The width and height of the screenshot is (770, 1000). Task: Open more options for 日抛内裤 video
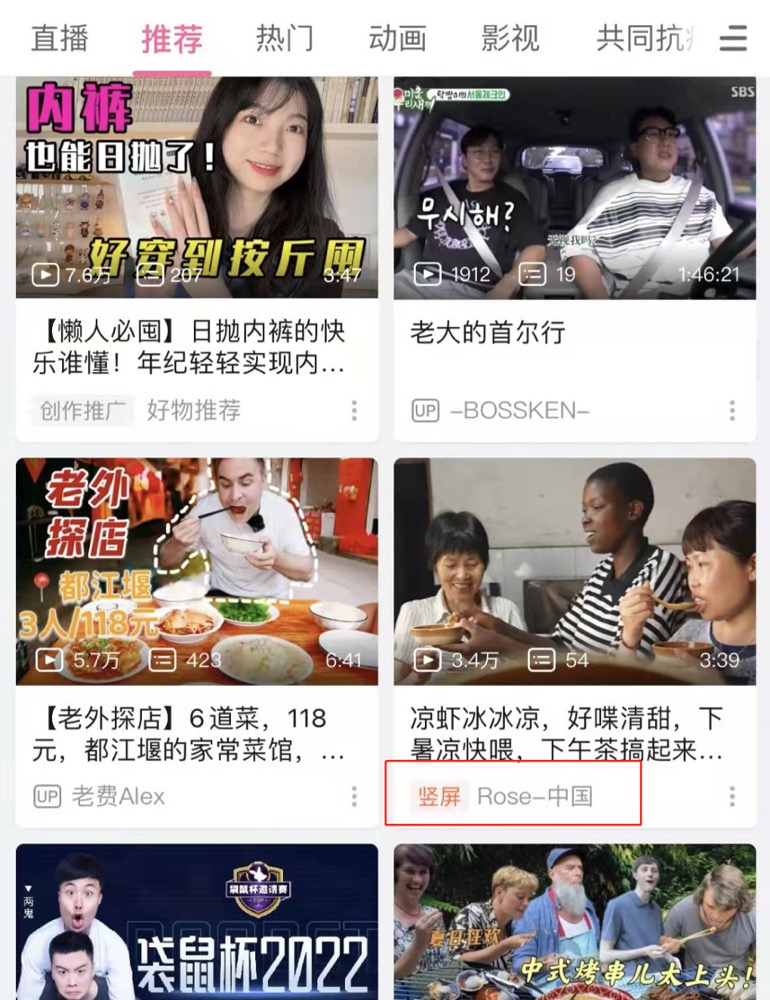coord(354,410)
